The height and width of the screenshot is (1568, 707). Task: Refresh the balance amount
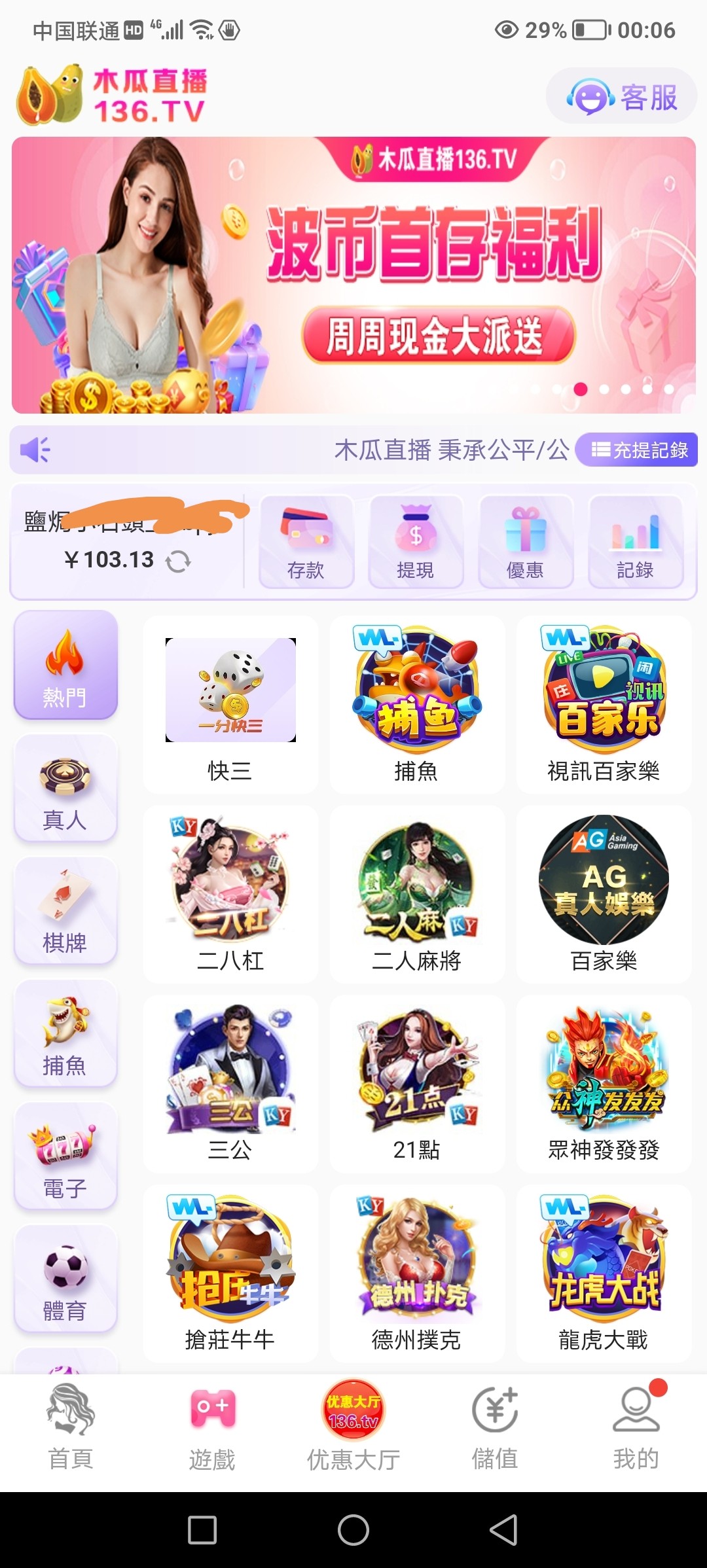178,561
